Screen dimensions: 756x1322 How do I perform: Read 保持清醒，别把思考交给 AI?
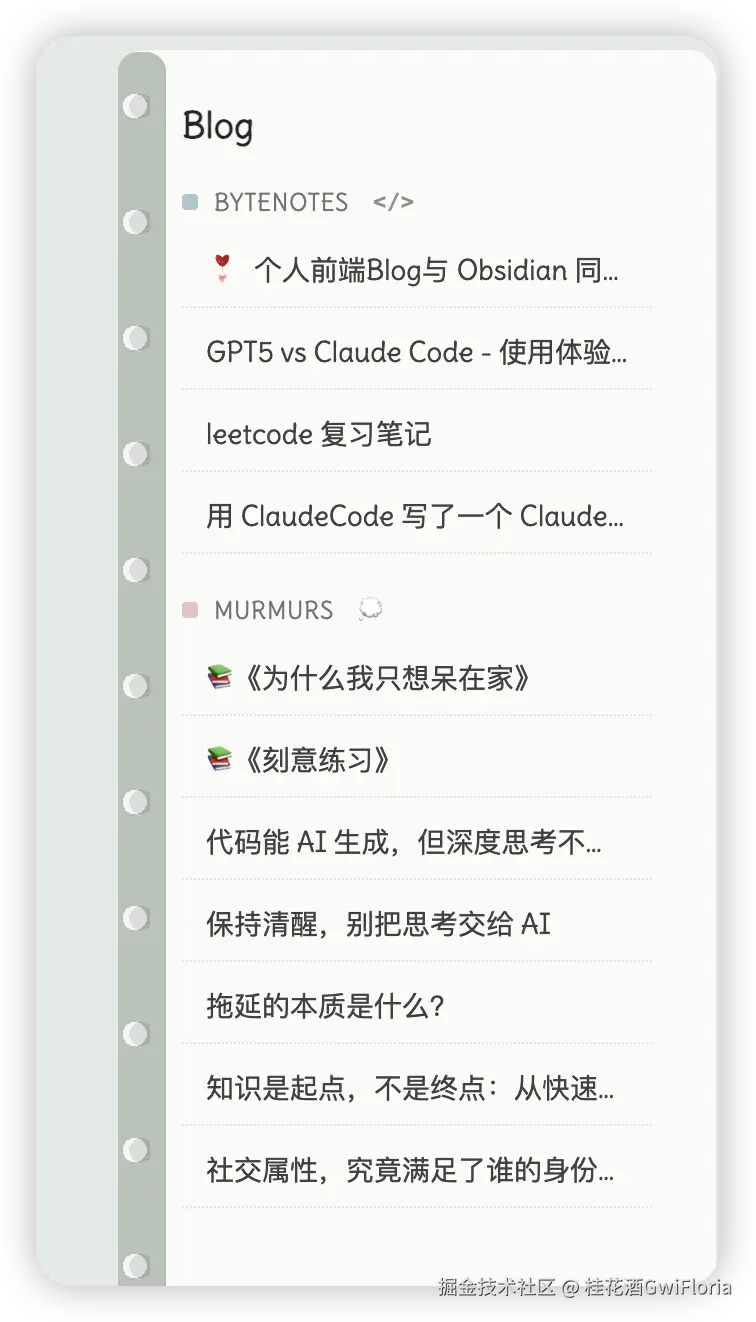coord(378,924)
